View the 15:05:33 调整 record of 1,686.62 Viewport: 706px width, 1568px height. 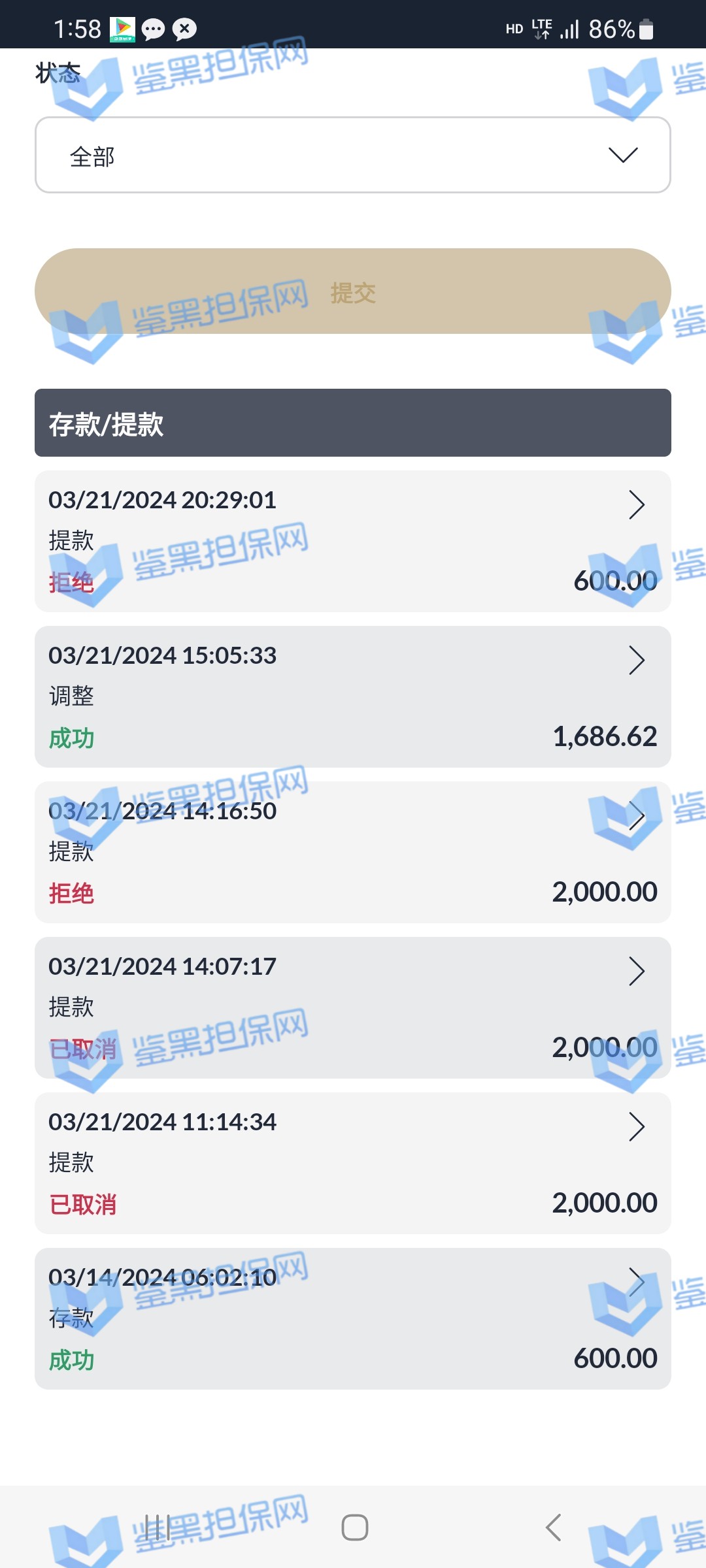353,696
